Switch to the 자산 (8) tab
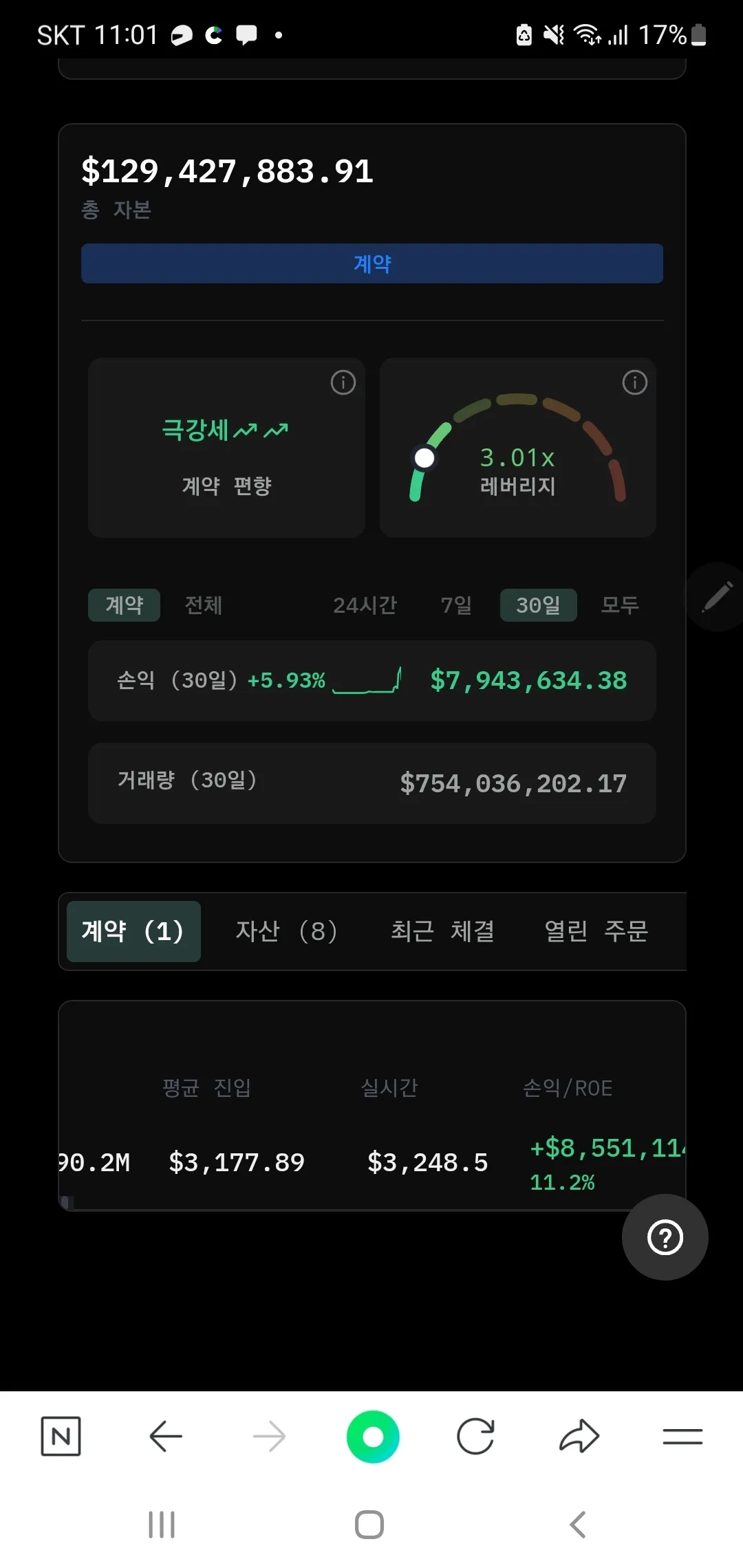 pyautogui.click(x=286, y=931)
